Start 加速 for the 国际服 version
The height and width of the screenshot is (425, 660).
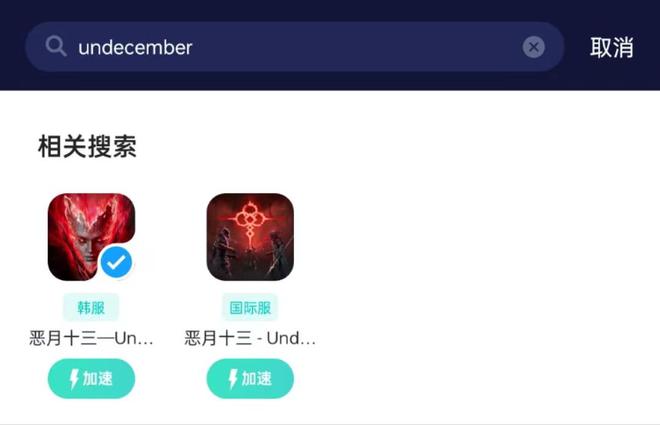tap(250, 379)
